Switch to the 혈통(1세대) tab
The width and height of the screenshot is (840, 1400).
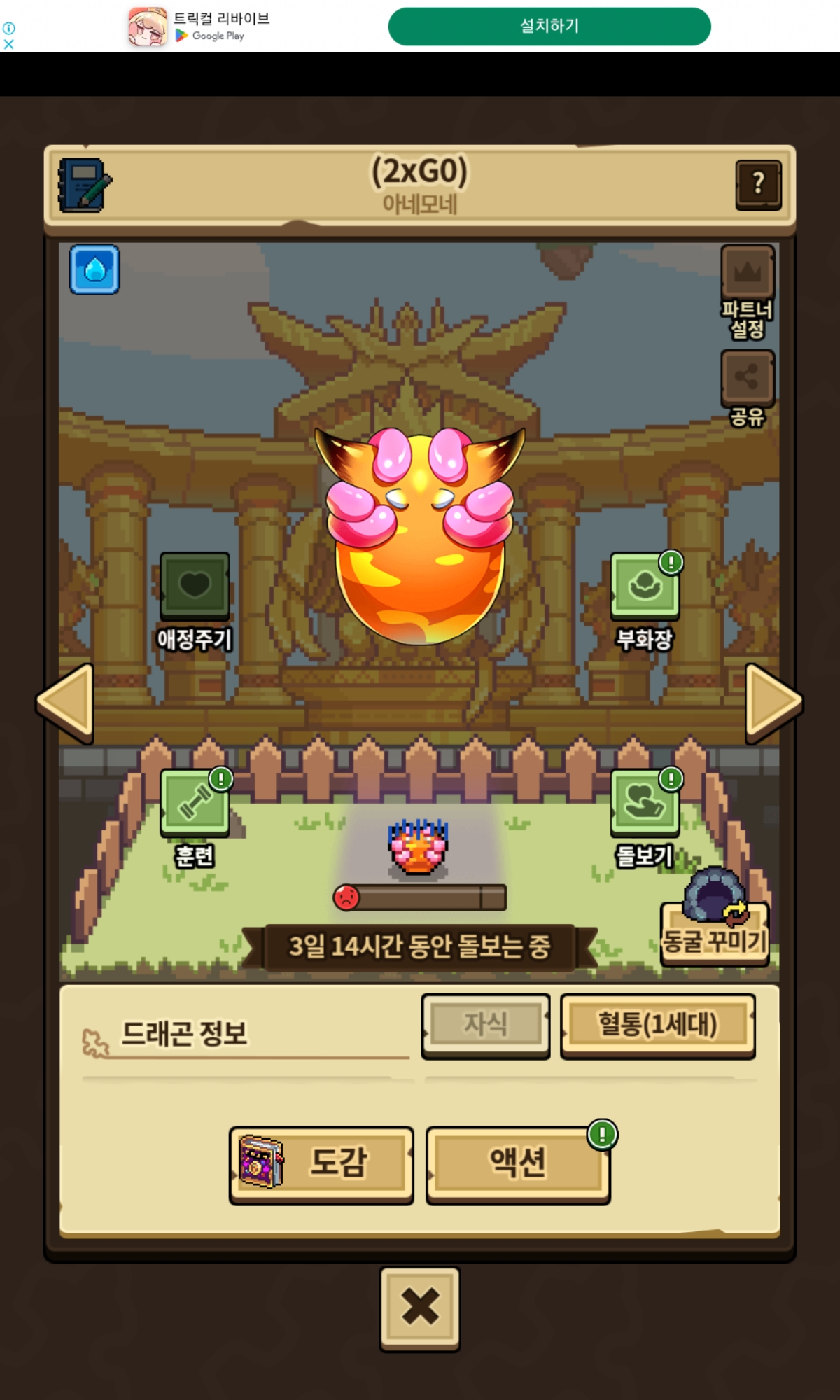657,1025
